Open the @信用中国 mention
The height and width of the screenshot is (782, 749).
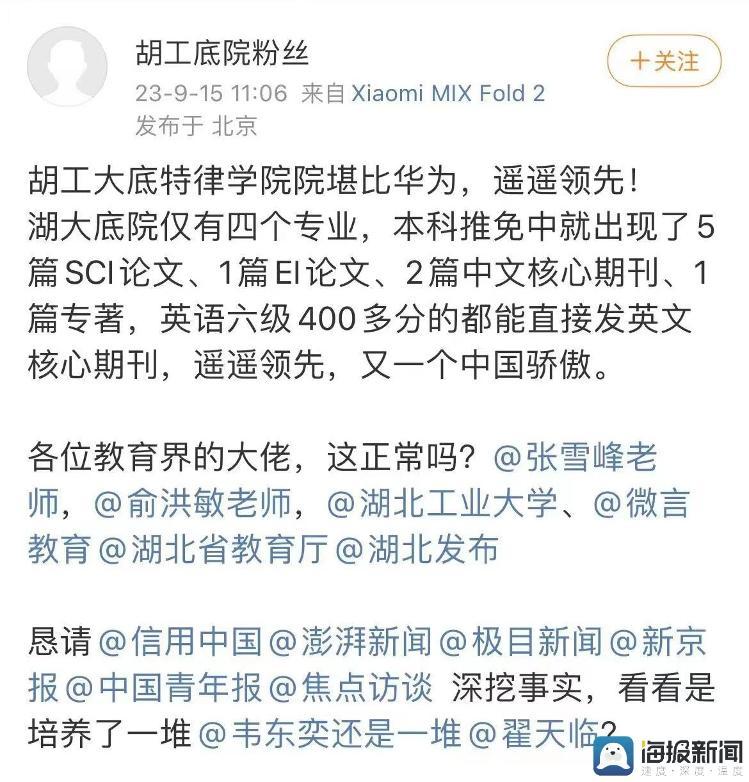pyautogui.click(x=178, y=642)
